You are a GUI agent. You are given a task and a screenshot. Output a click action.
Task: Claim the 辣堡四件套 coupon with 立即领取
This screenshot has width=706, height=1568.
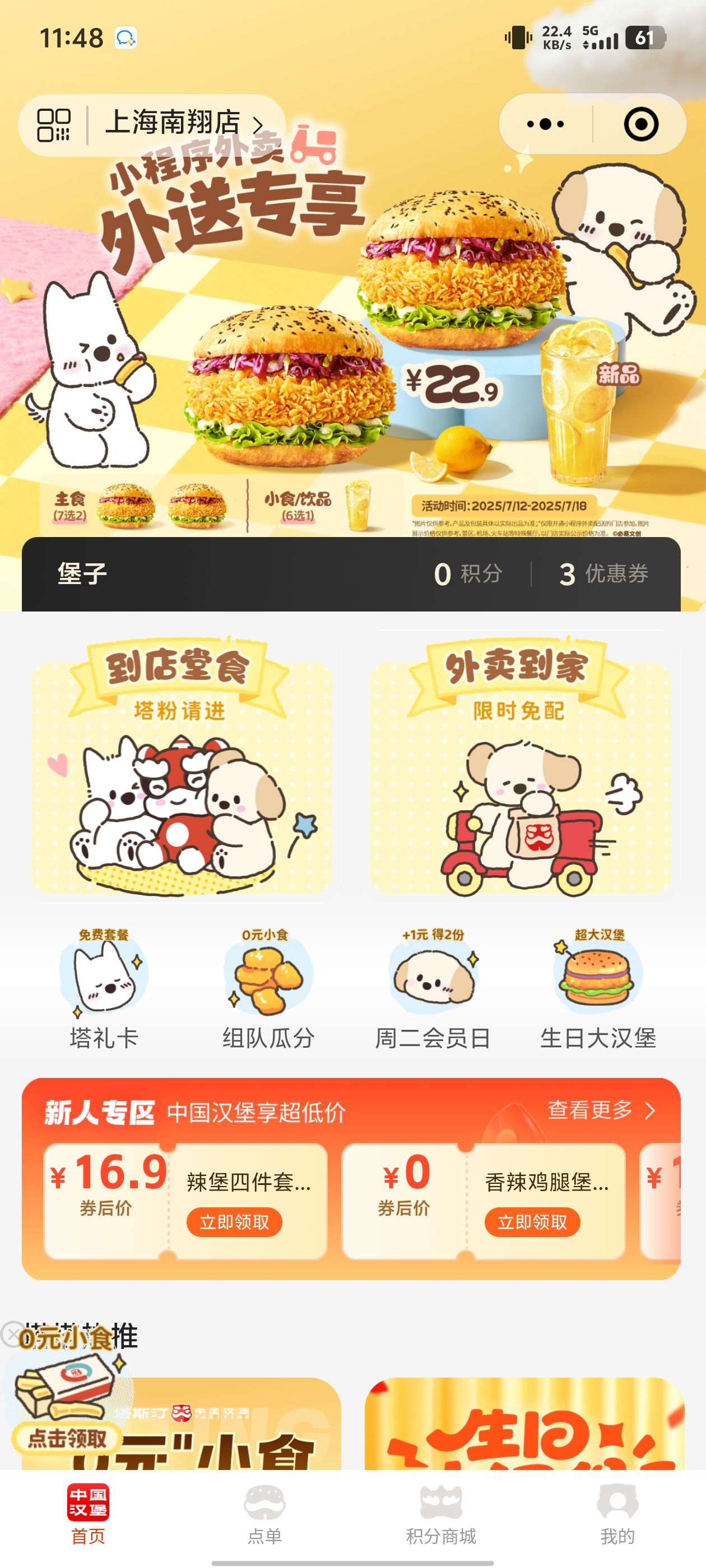coord(234,1222)
